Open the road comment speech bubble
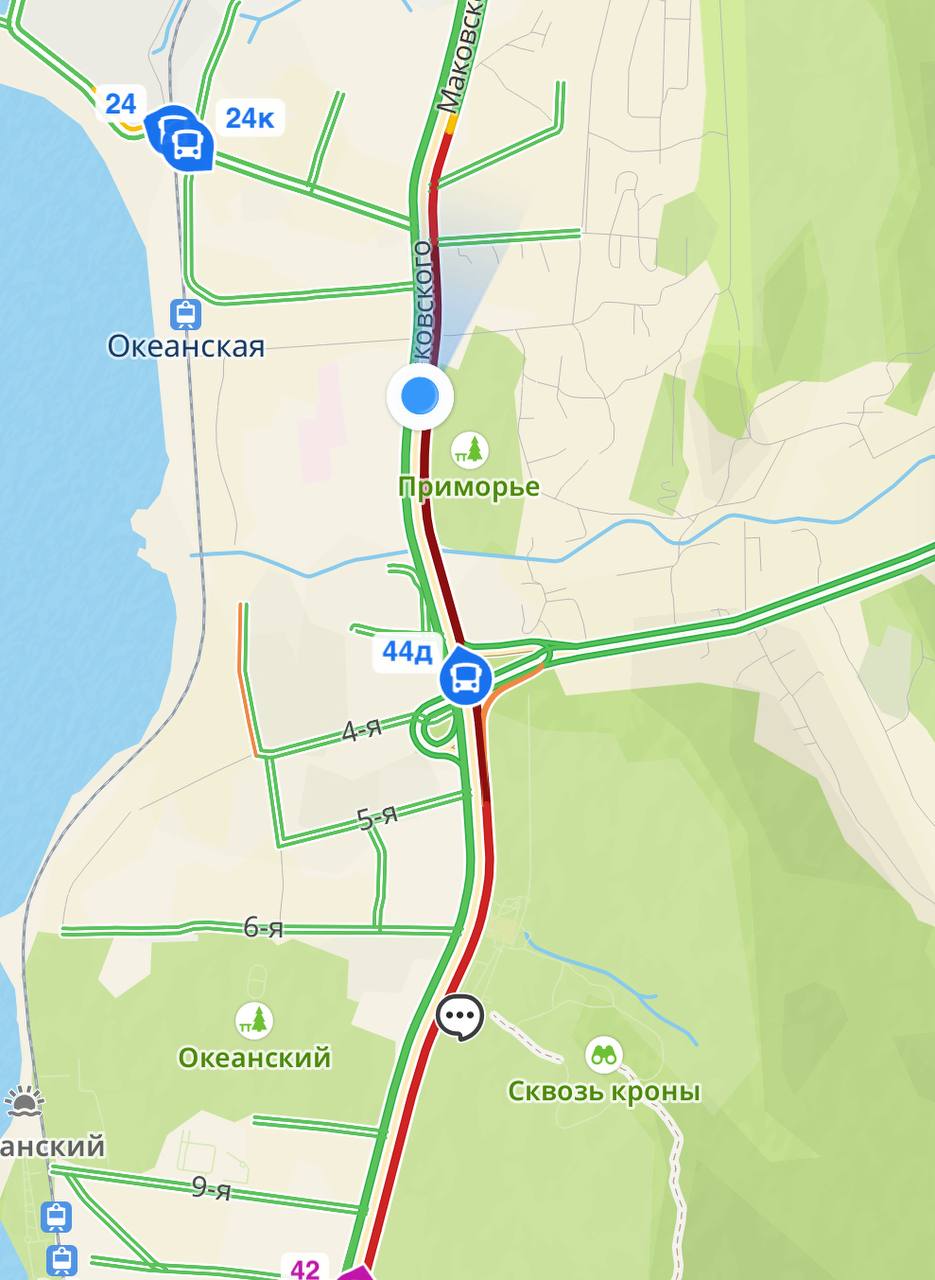This screenshot has height=1280, width=935. tap(460, 1018)
